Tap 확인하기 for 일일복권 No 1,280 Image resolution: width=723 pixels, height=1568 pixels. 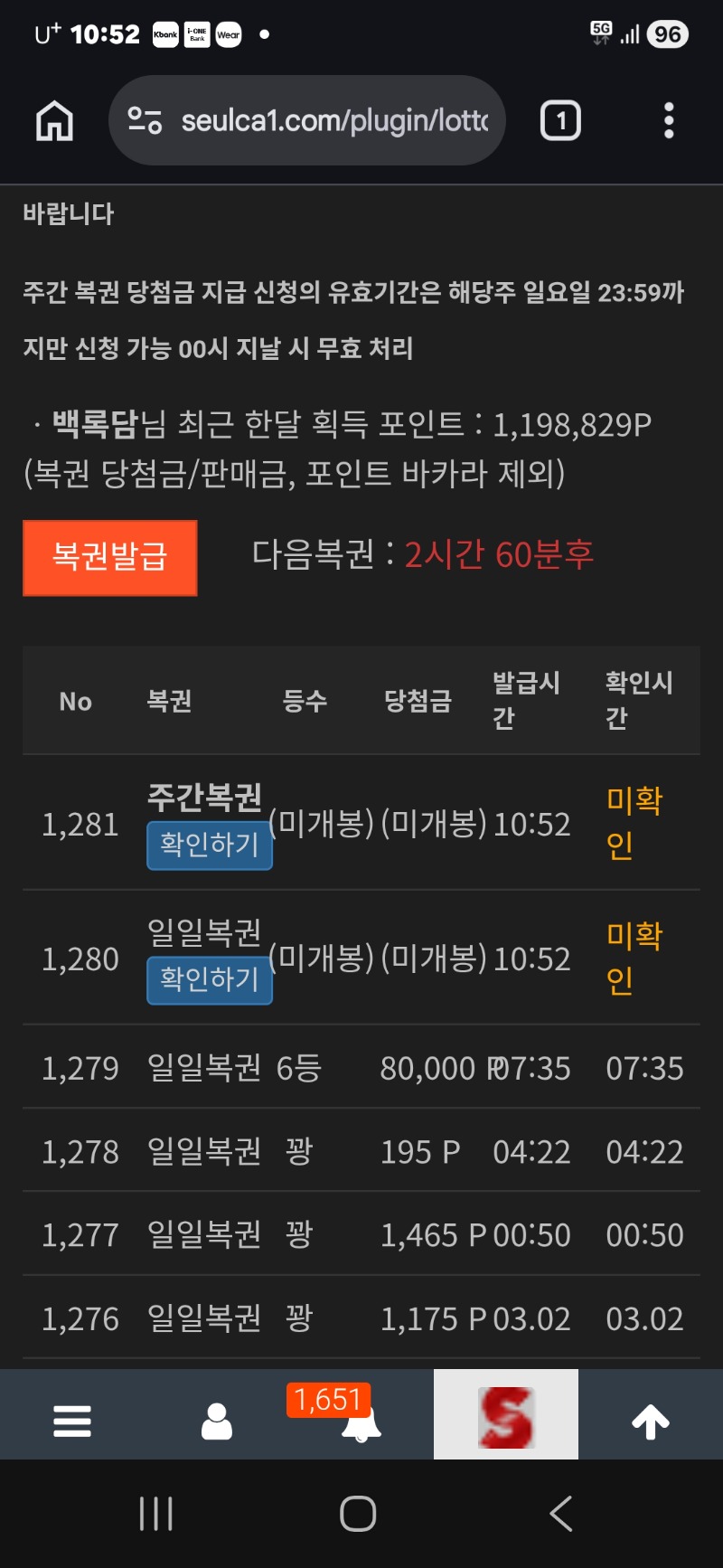click(210, 979)
